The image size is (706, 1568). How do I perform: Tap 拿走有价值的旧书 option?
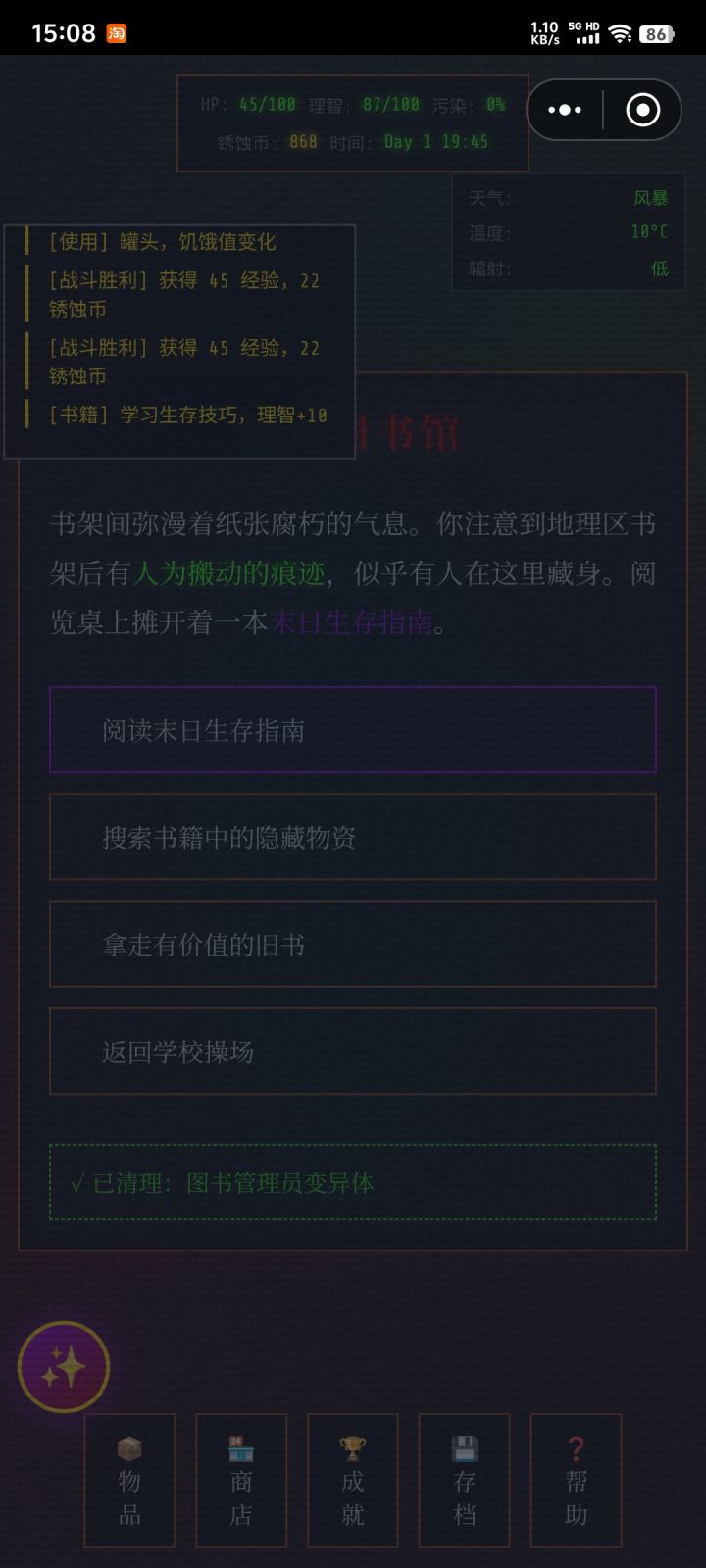pos(353,944)
